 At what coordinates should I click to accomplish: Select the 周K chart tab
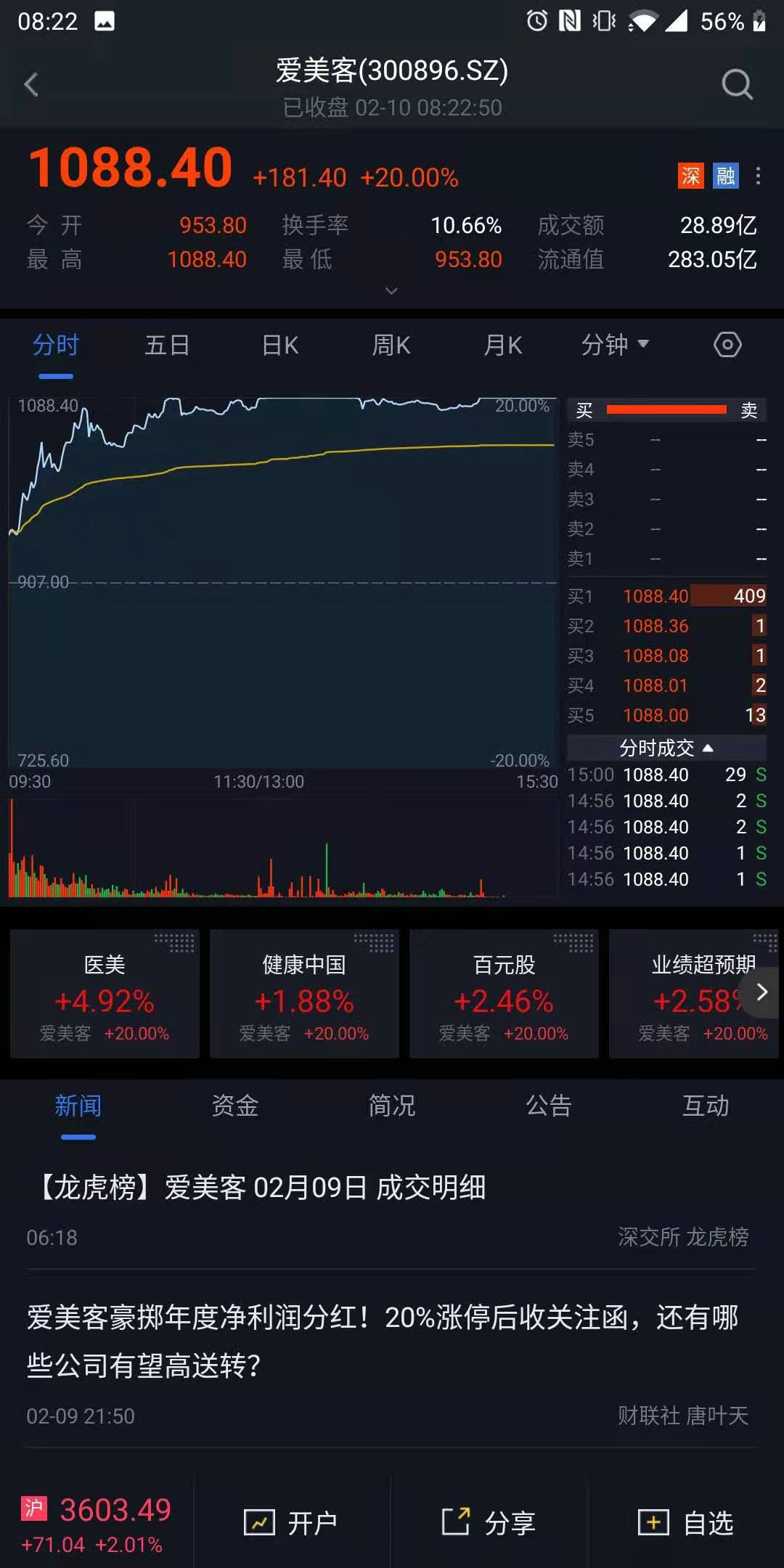point(391,346)
